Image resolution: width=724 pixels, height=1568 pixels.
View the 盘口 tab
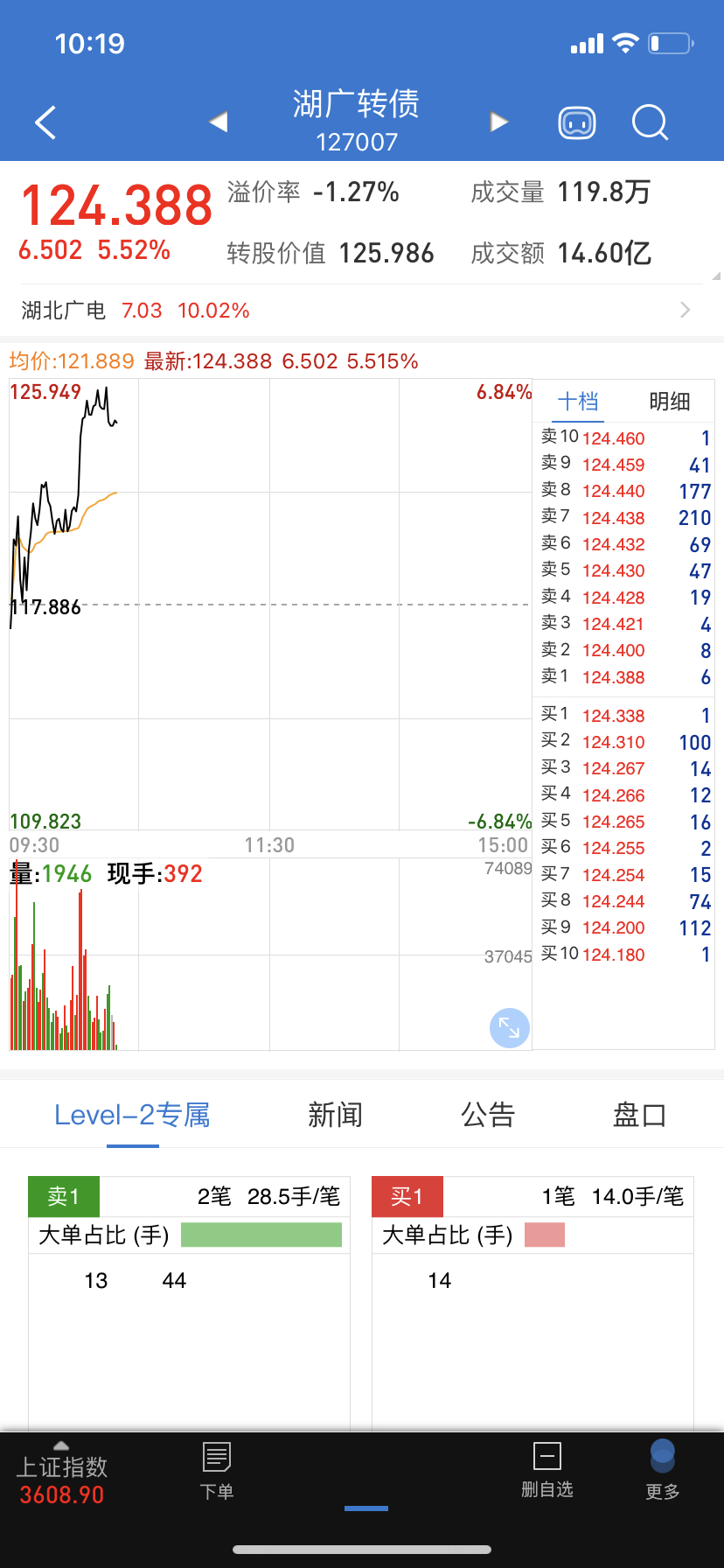click(639, 1115)
